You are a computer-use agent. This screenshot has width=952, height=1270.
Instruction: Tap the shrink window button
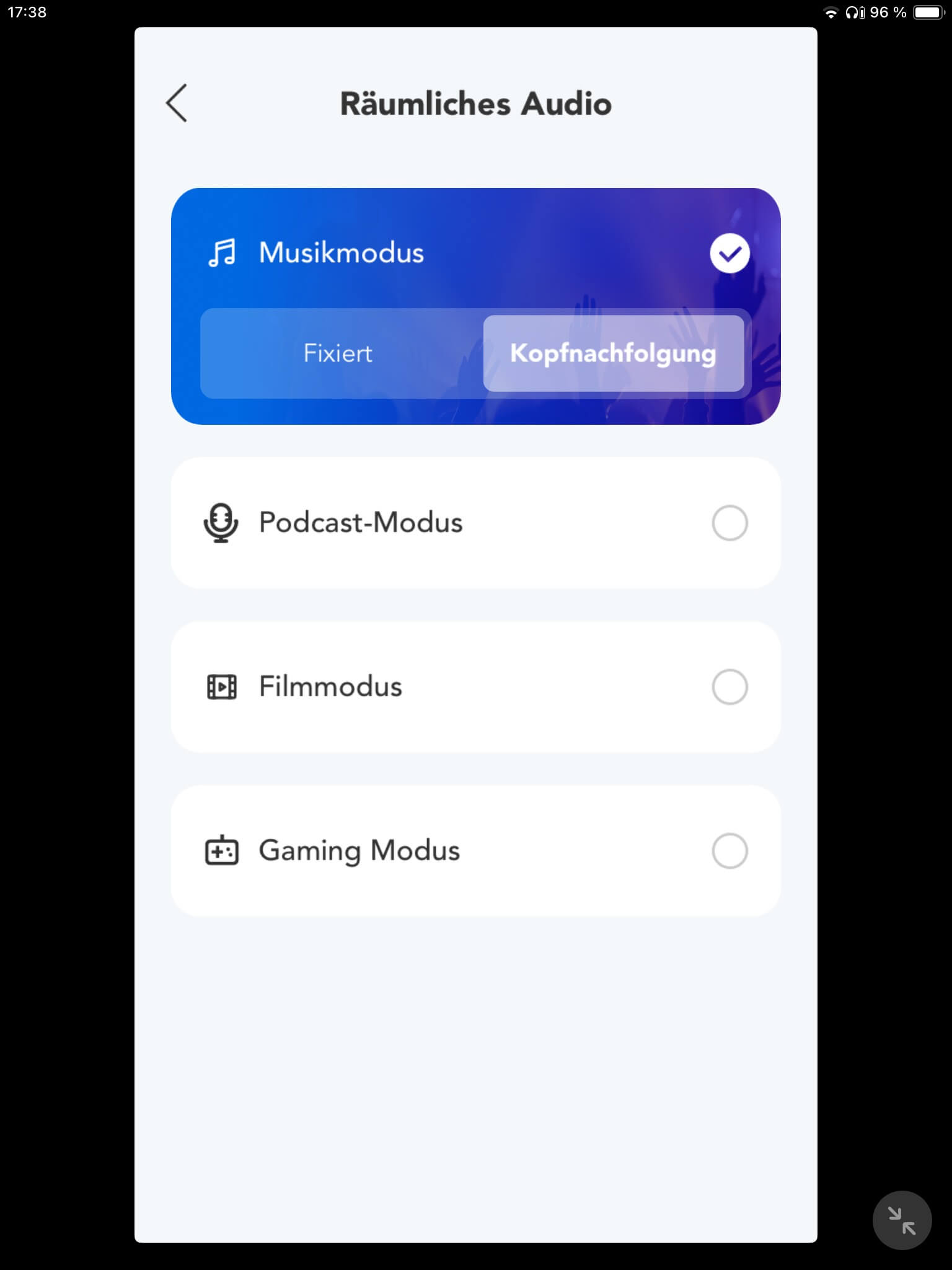click(902, 1220)
